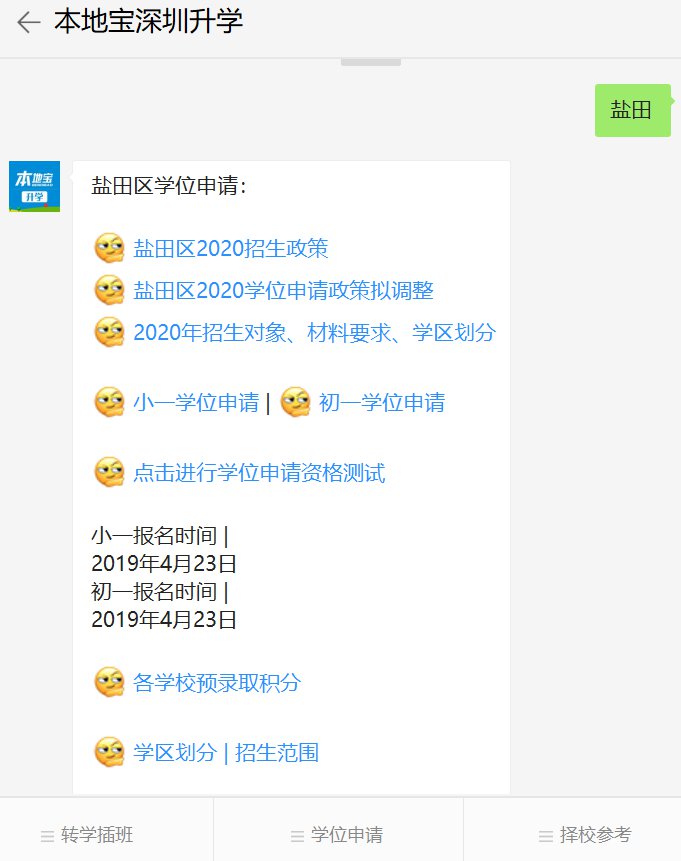
Task: View 2020年招生对象、材料要求、学区划分
Action: coord(314,332)
